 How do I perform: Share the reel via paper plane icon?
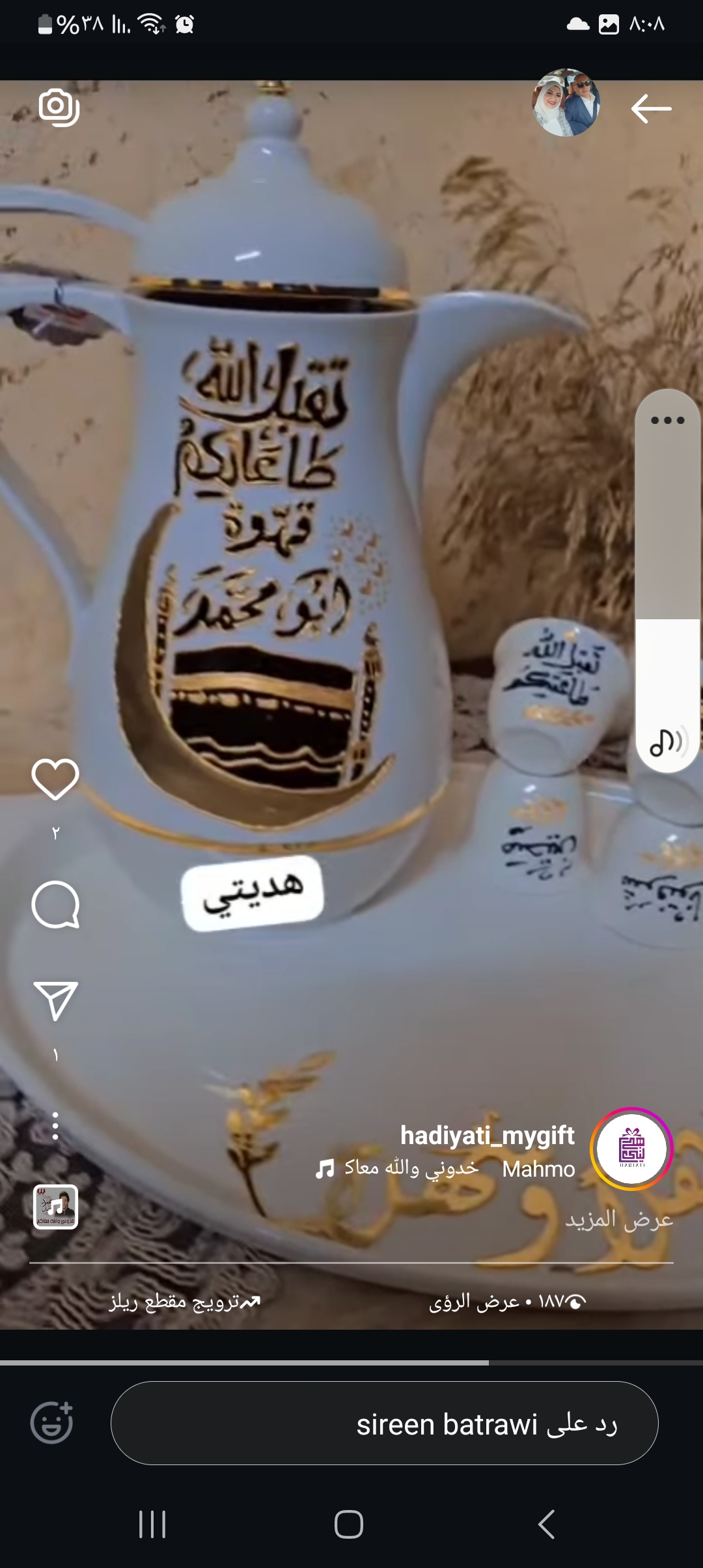[55, 1001]
